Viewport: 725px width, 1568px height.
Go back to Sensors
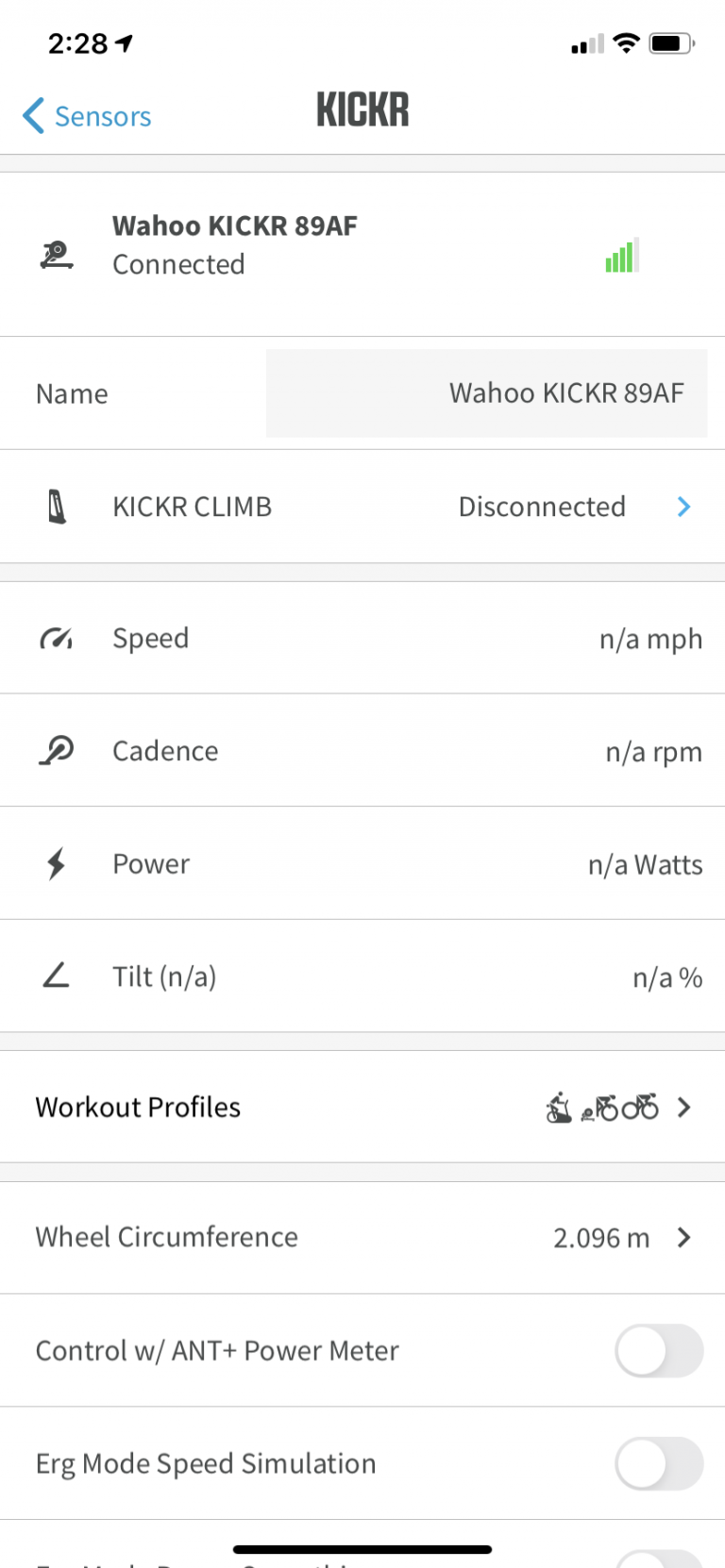[85, 115]
